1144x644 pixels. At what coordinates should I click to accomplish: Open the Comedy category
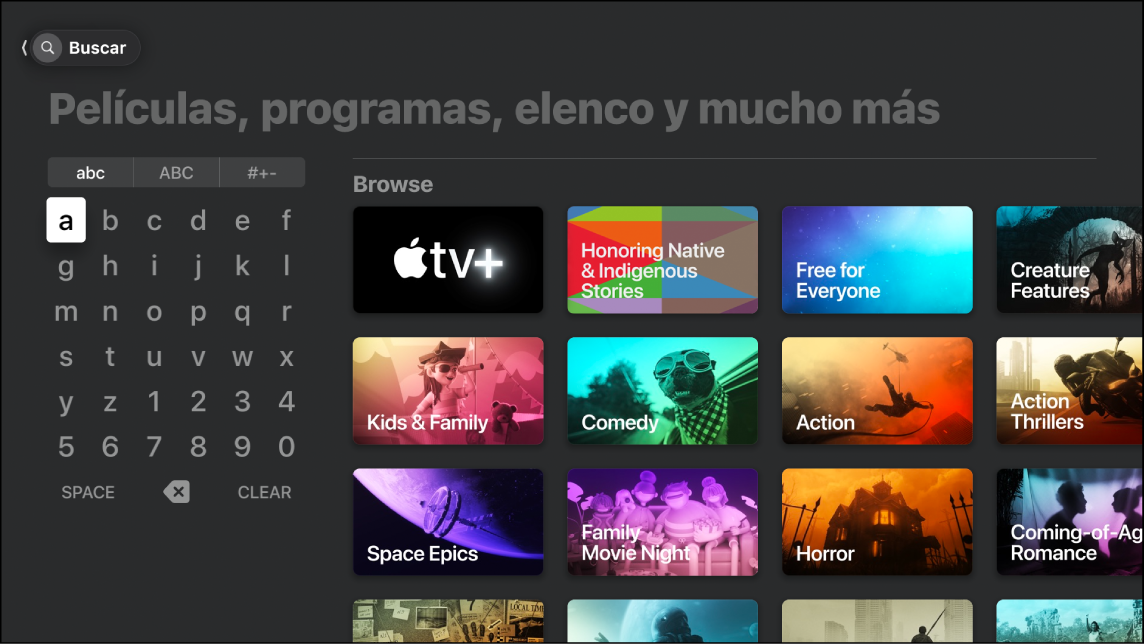coord(662,391)
